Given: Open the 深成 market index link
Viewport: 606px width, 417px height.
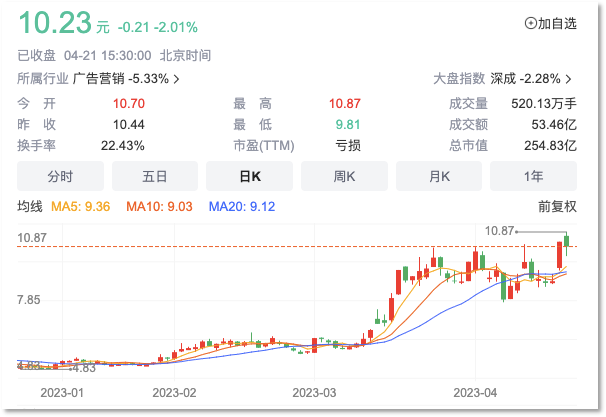Looking at the screenshot, I should tap(529, 78).
